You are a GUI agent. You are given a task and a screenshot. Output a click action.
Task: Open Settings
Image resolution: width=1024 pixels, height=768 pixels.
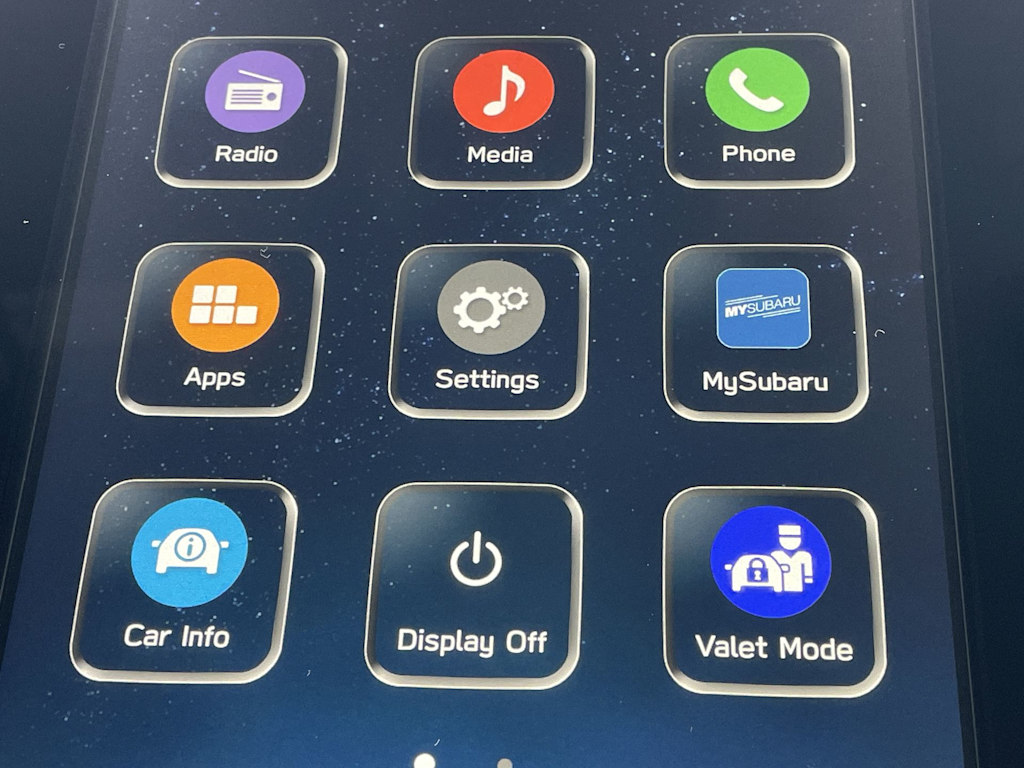tap(489, 330)
